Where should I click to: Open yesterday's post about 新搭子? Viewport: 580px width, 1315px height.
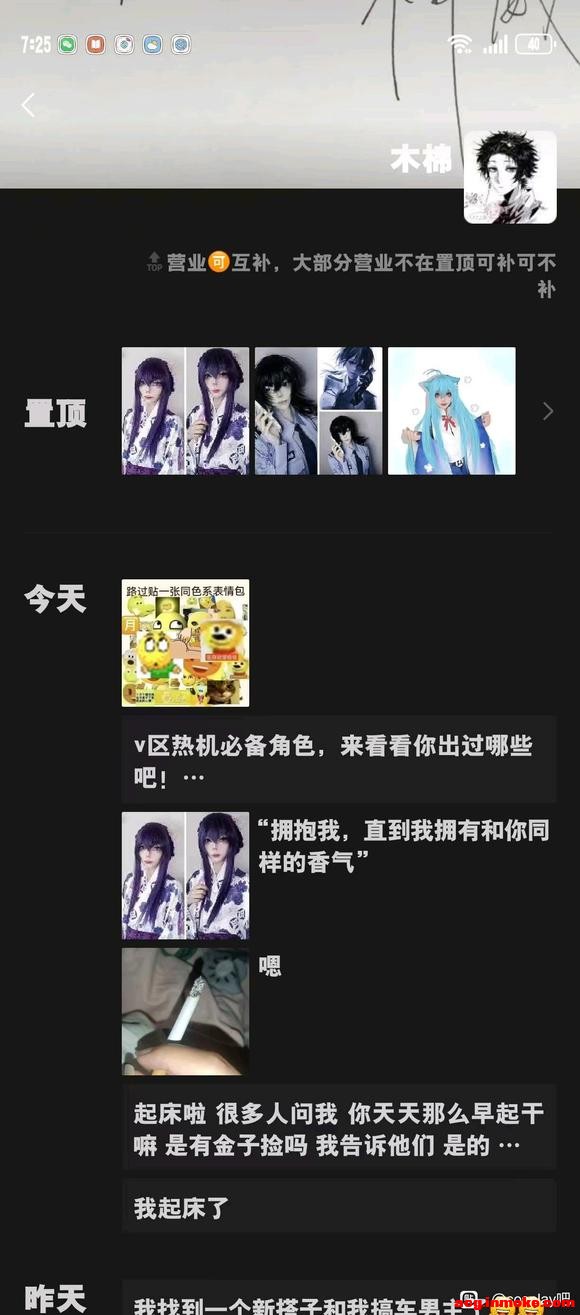[339, 1298]
